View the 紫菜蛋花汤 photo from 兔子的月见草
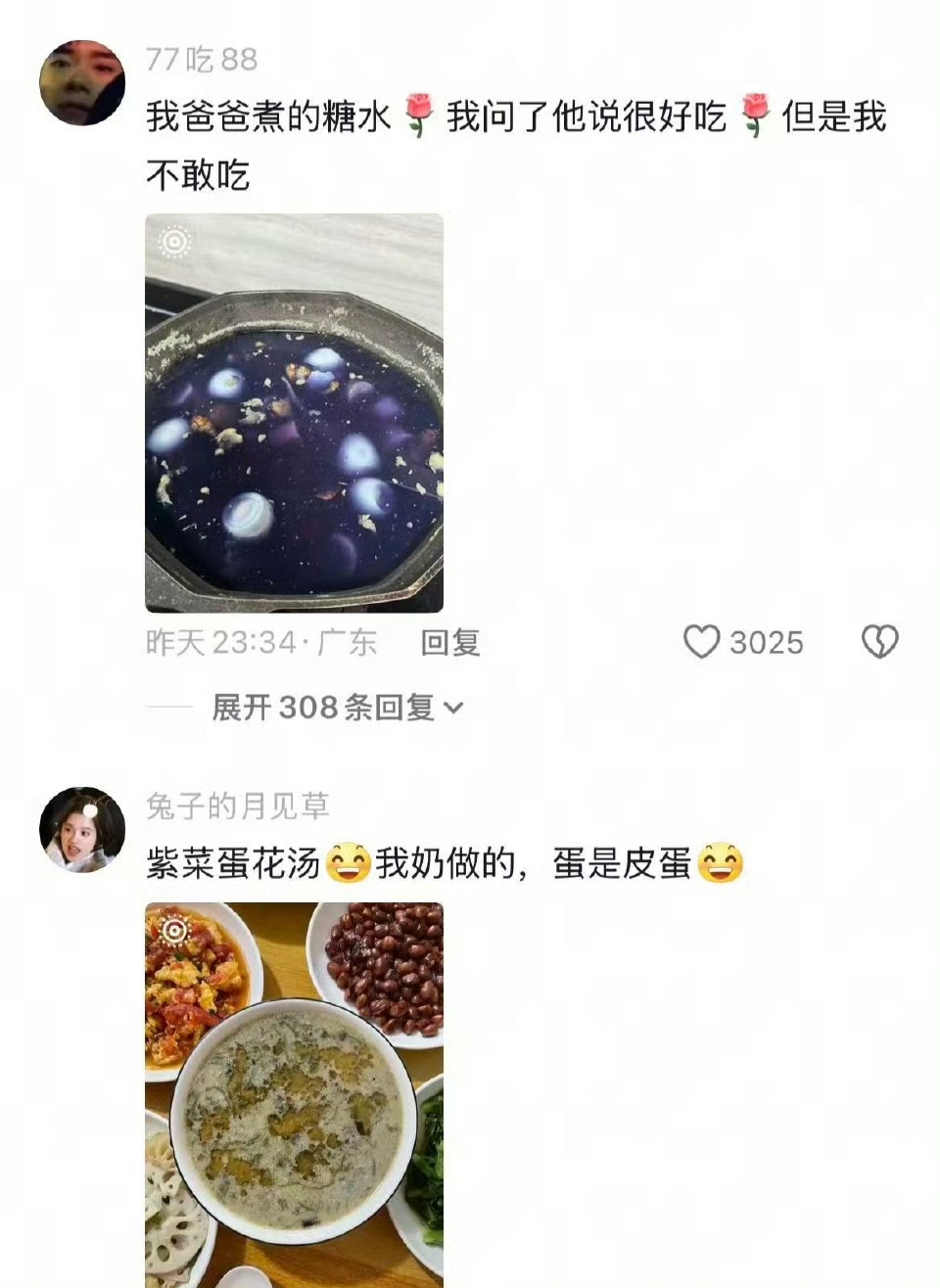The height and width of the screenshot is (1288, 940). point(294,1094)
